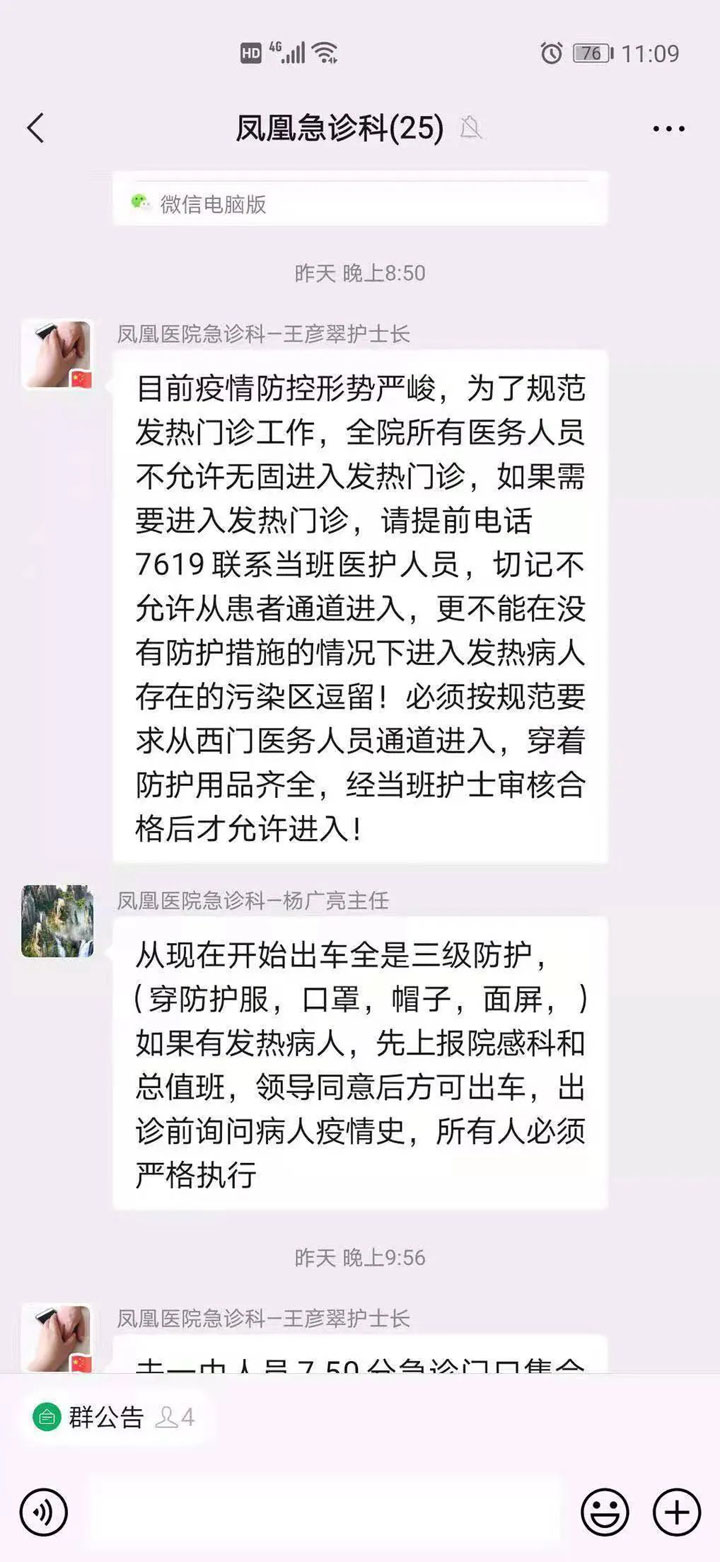This screenshot has height=1562, width=720.
Task: Open the 群公告 group announcement
Action: 105,1417
